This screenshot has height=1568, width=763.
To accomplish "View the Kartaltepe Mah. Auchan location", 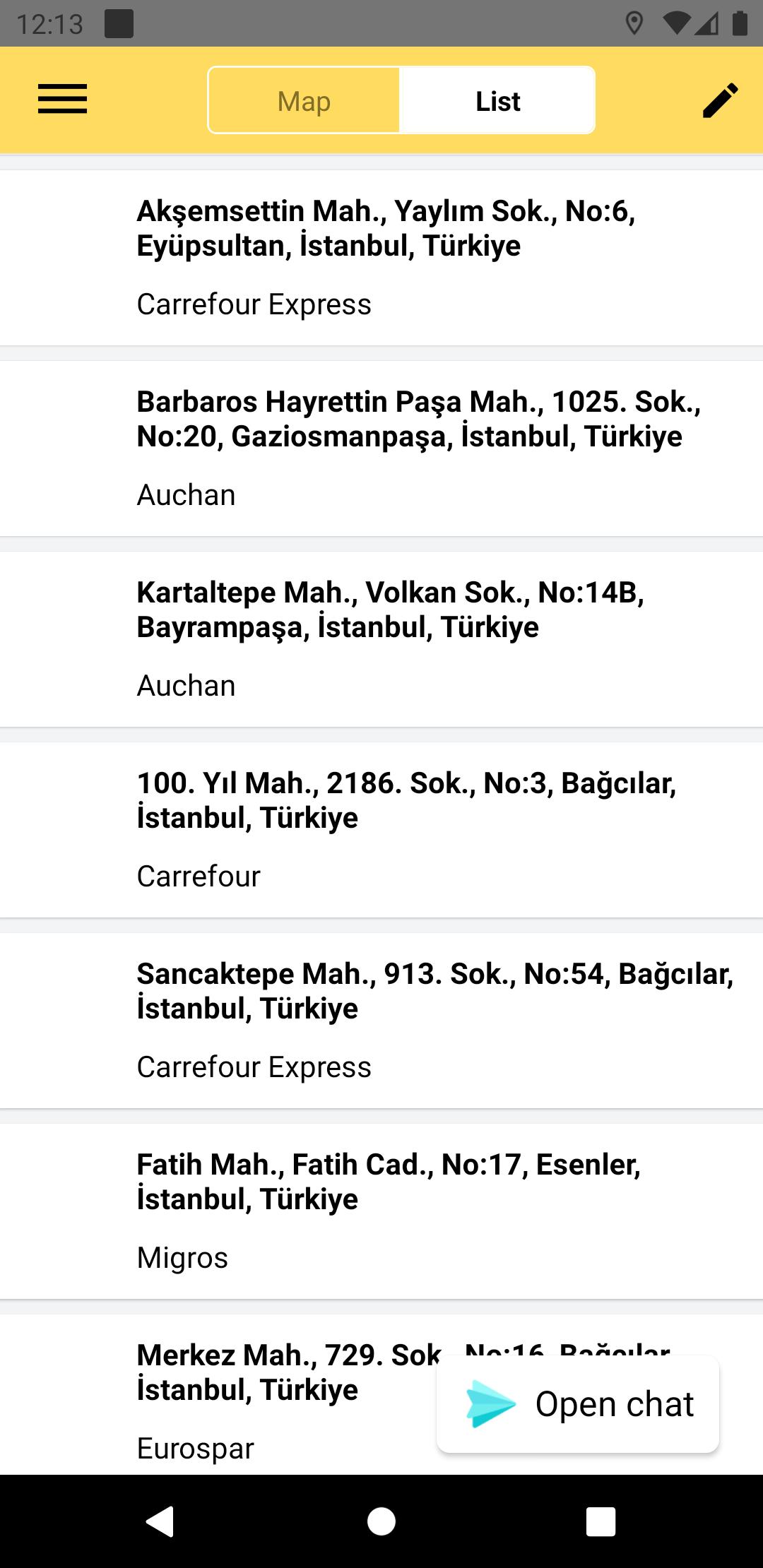I will tap(381, 639).
